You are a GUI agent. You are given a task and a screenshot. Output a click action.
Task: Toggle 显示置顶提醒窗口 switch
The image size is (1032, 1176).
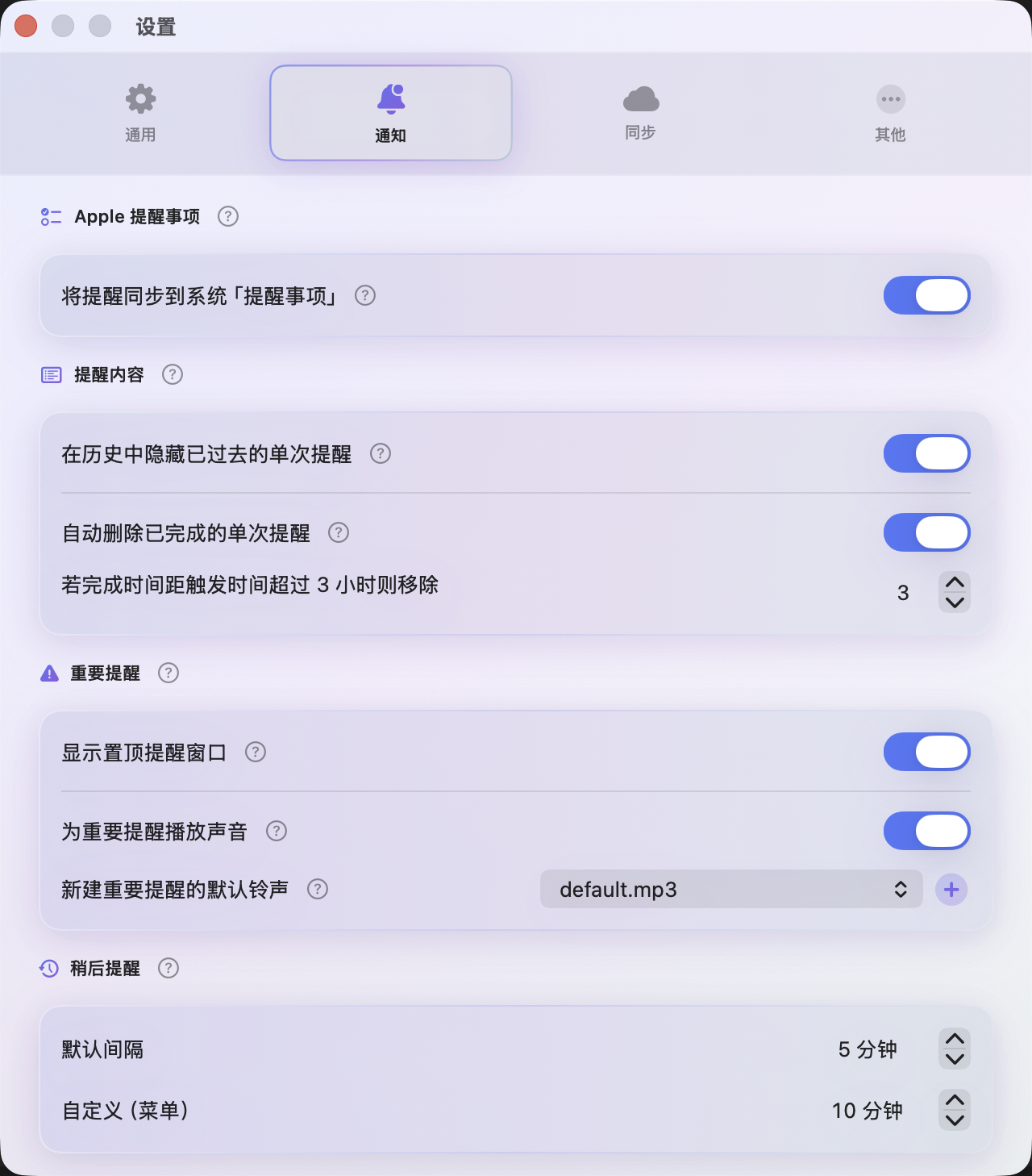coord(926,752)
